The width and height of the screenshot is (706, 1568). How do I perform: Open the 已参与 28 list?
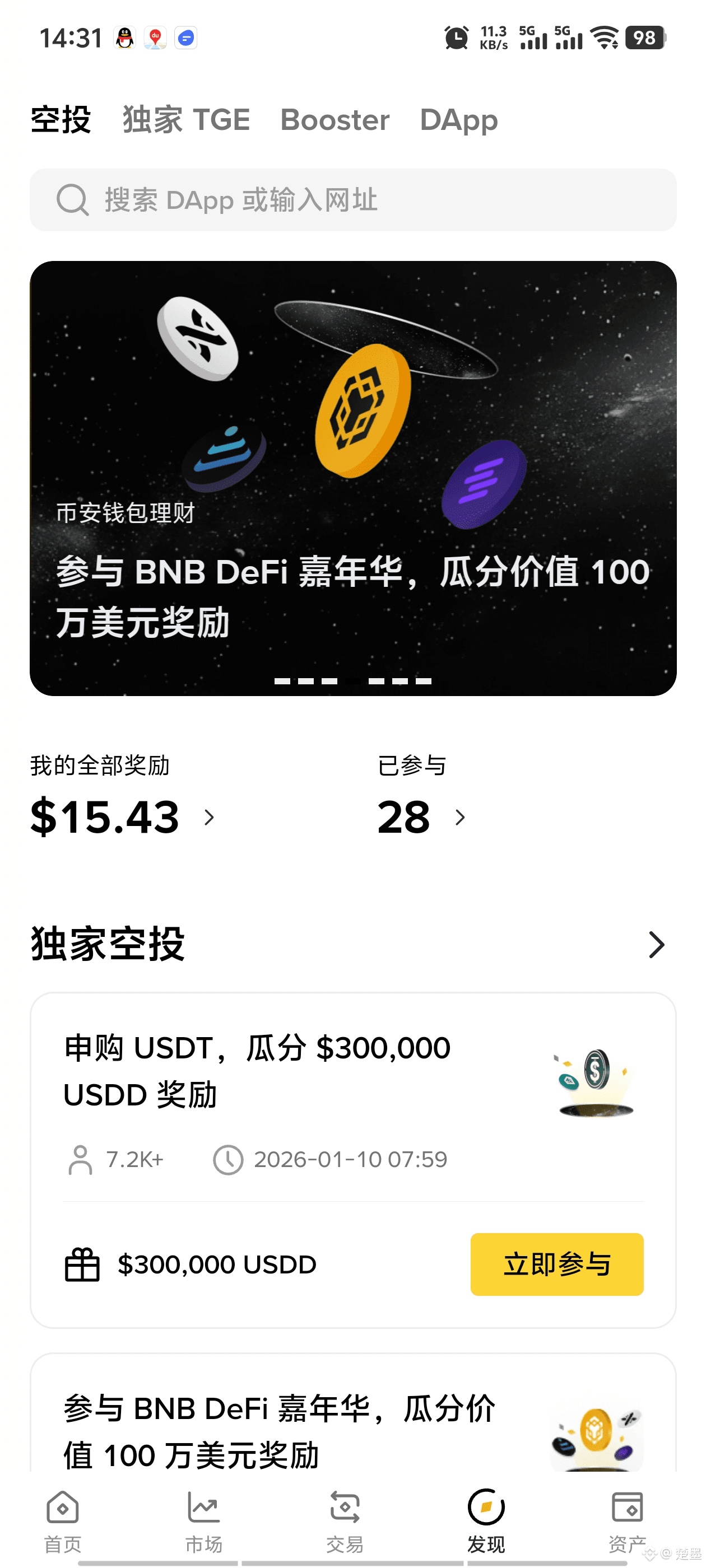[x=420, y=816]
